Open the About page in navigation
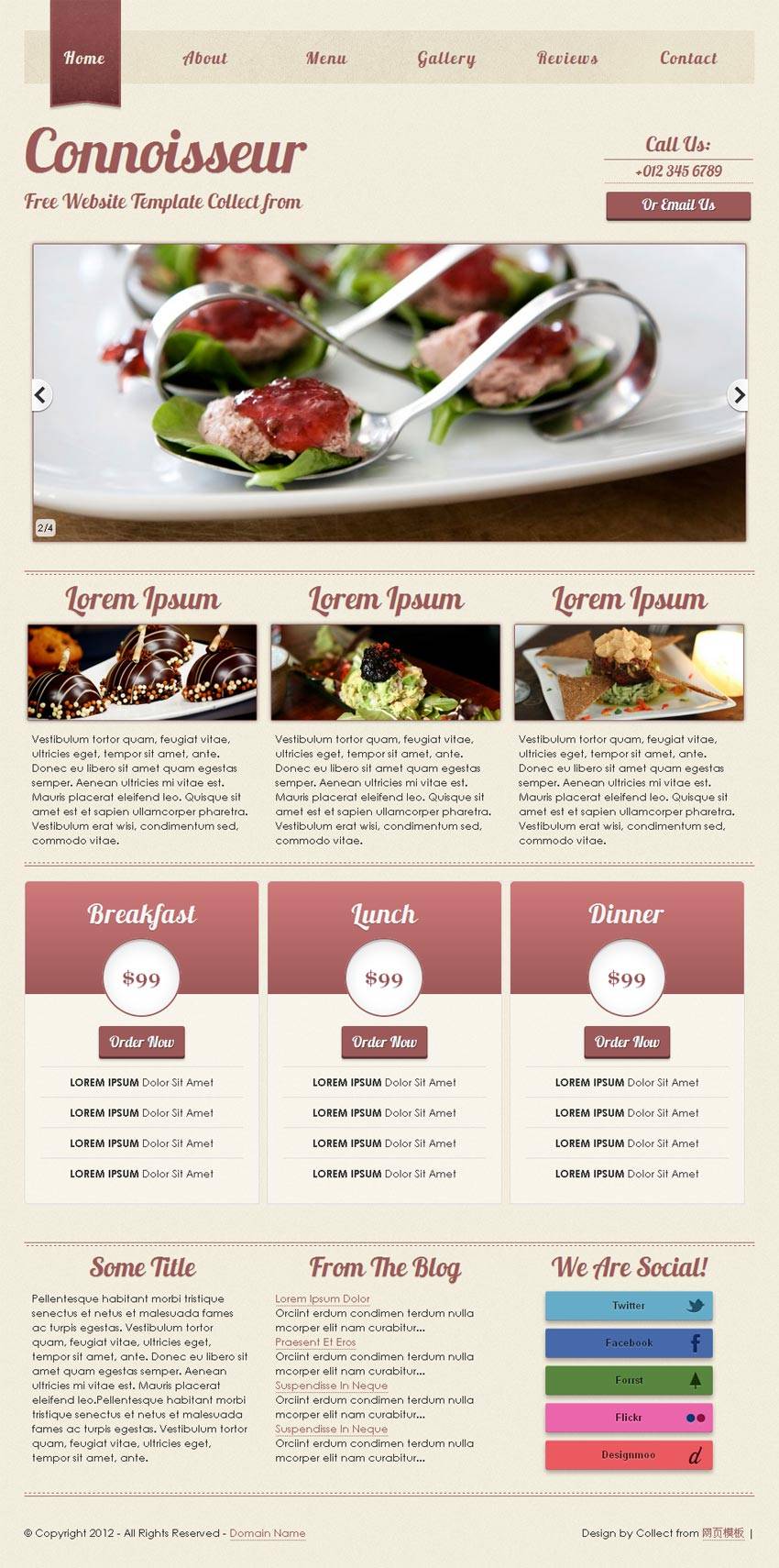Screen dimensions: 779x1568 click(204, 58)
